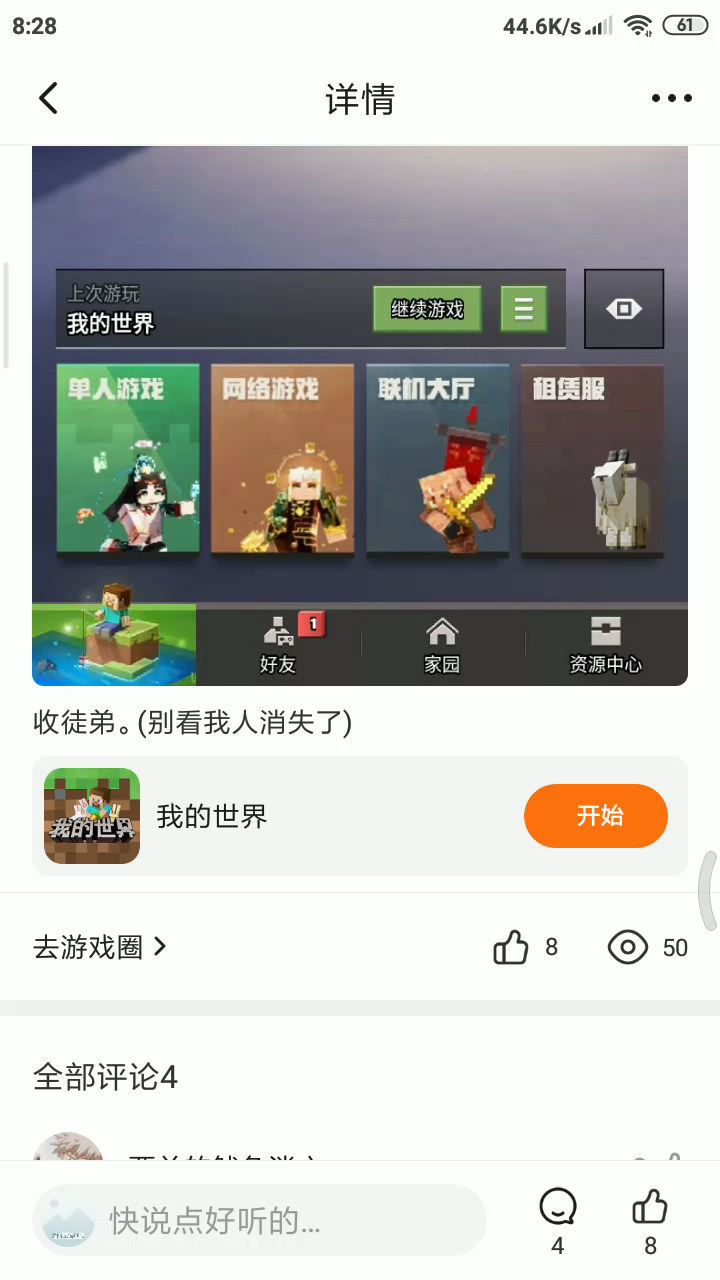
Task: Open the three-dot overflow menu
Action: [671, 98]
